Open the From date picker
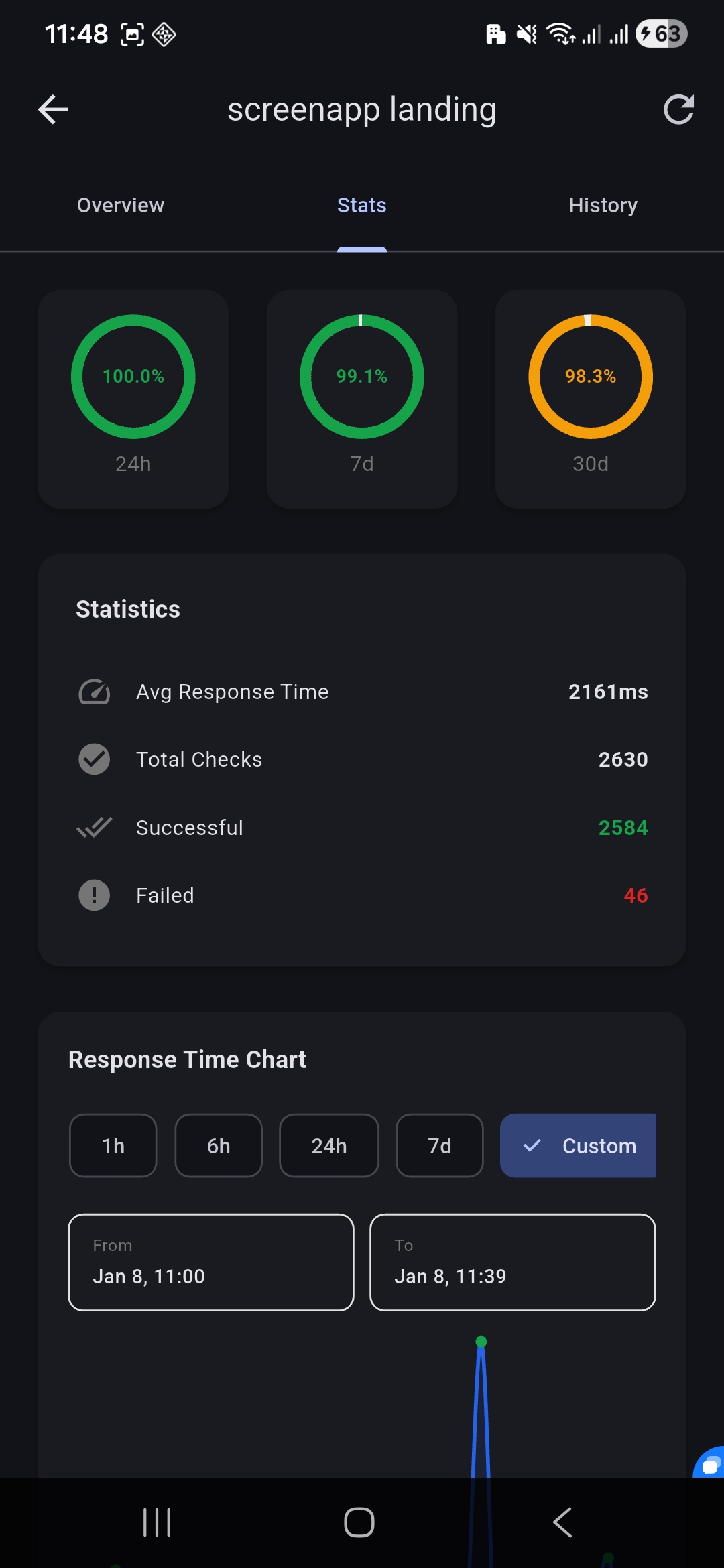 [x=210, y=1262]
